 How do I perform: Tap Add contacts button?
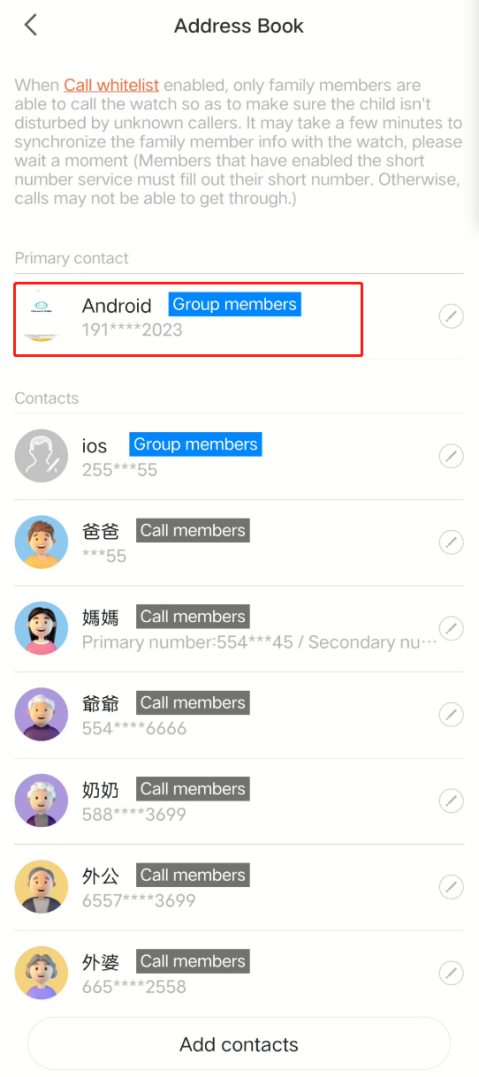pyautogui.click(x=239, y=1044)
